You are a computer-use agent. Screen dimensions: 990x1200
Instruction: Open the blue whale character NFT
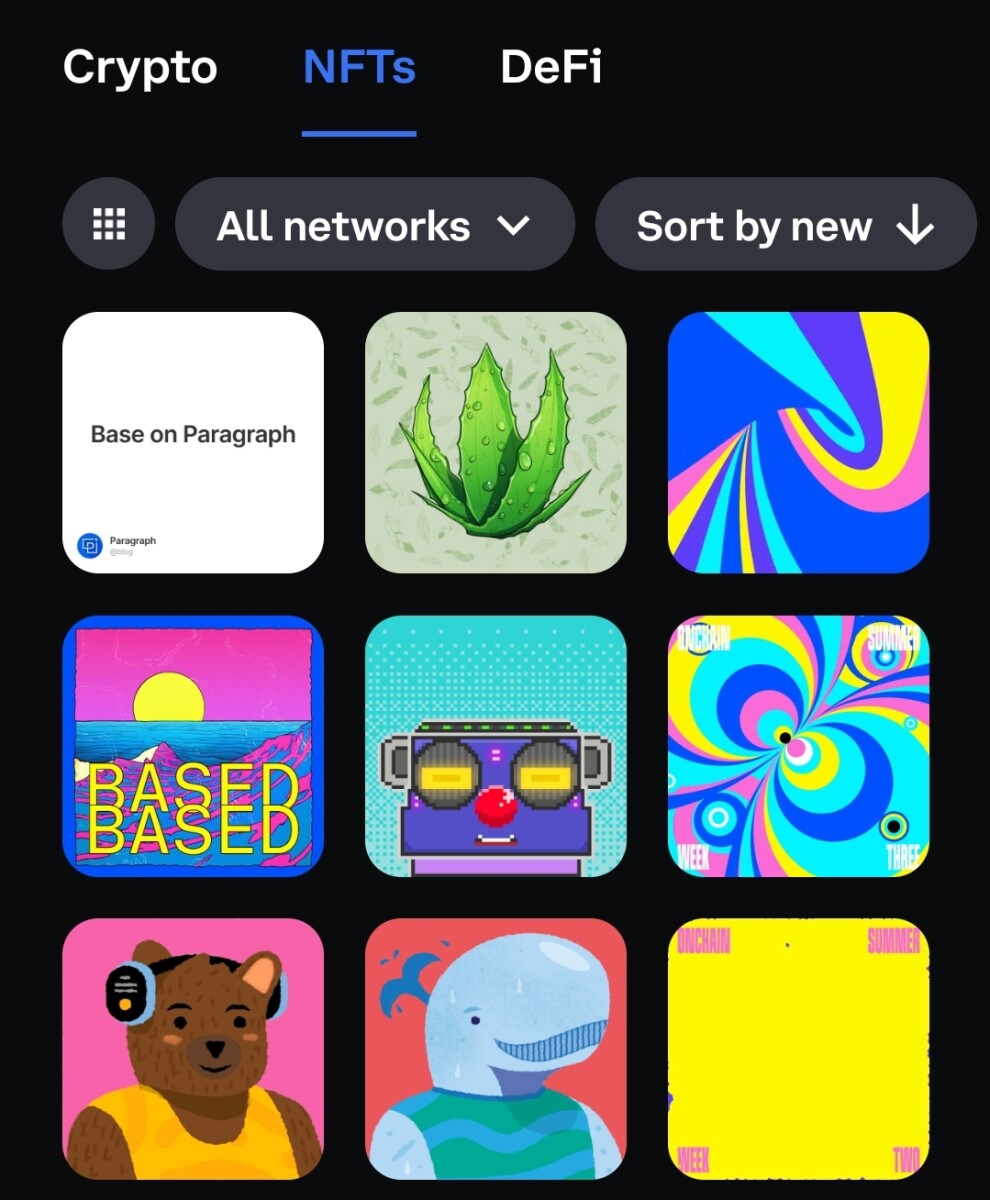coord(496,1048)
